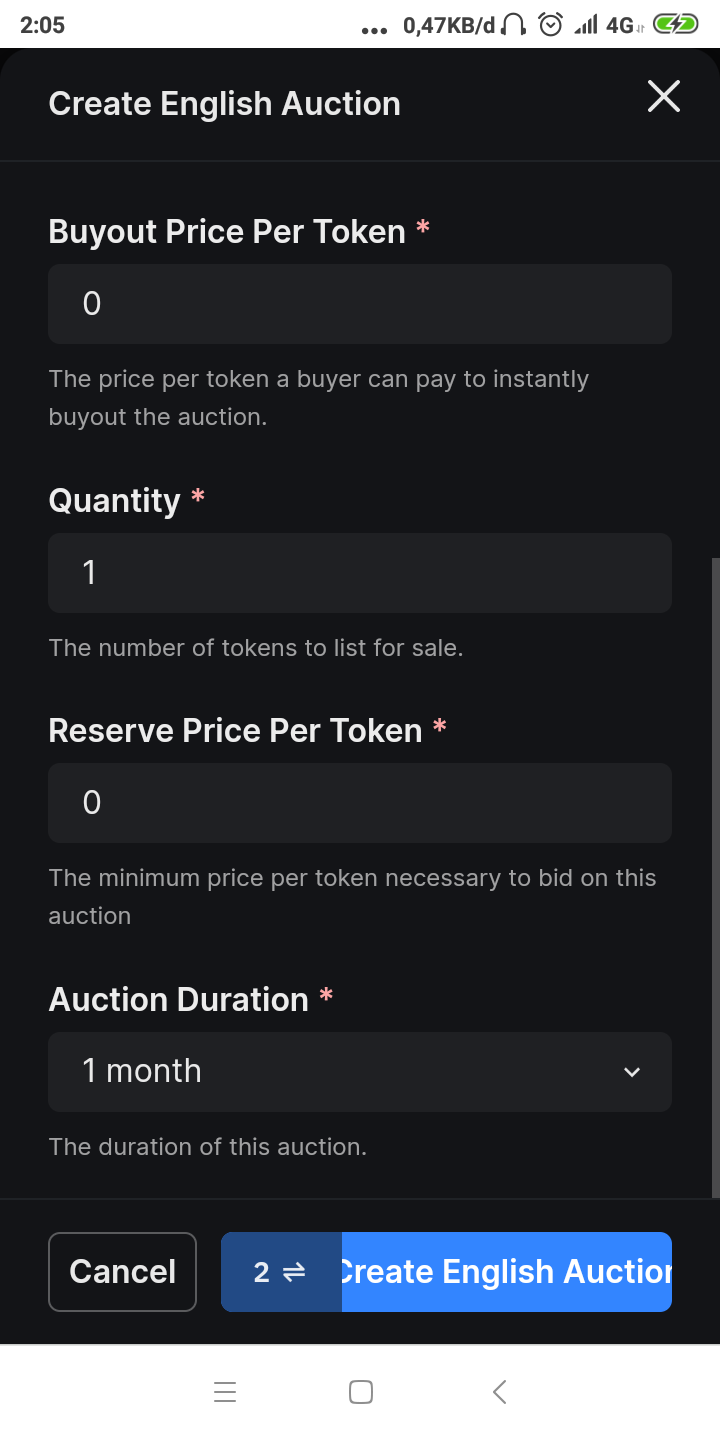Go back using system navigation

click(x=500, y=1391)
